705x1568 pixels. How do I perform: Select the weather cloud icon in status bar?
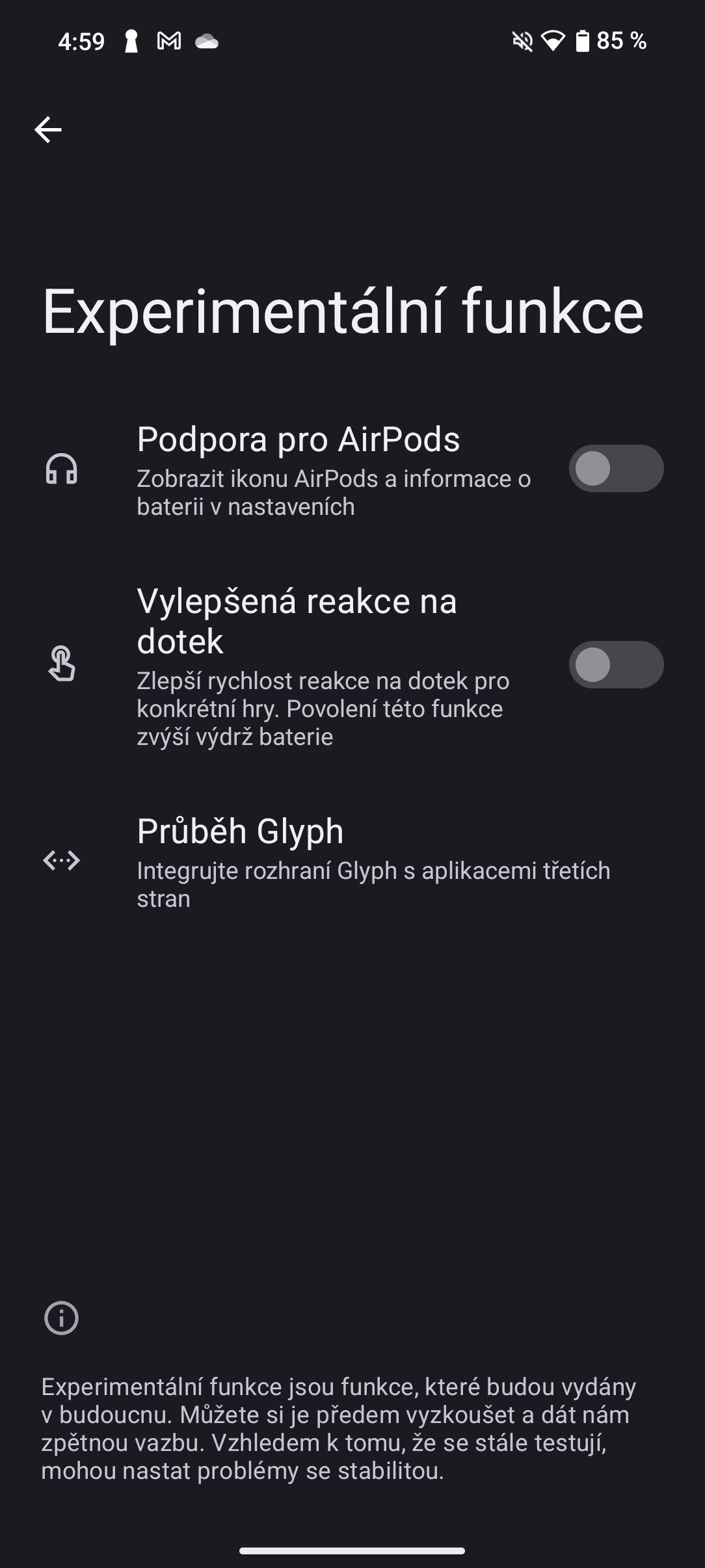tap(207, 42)
